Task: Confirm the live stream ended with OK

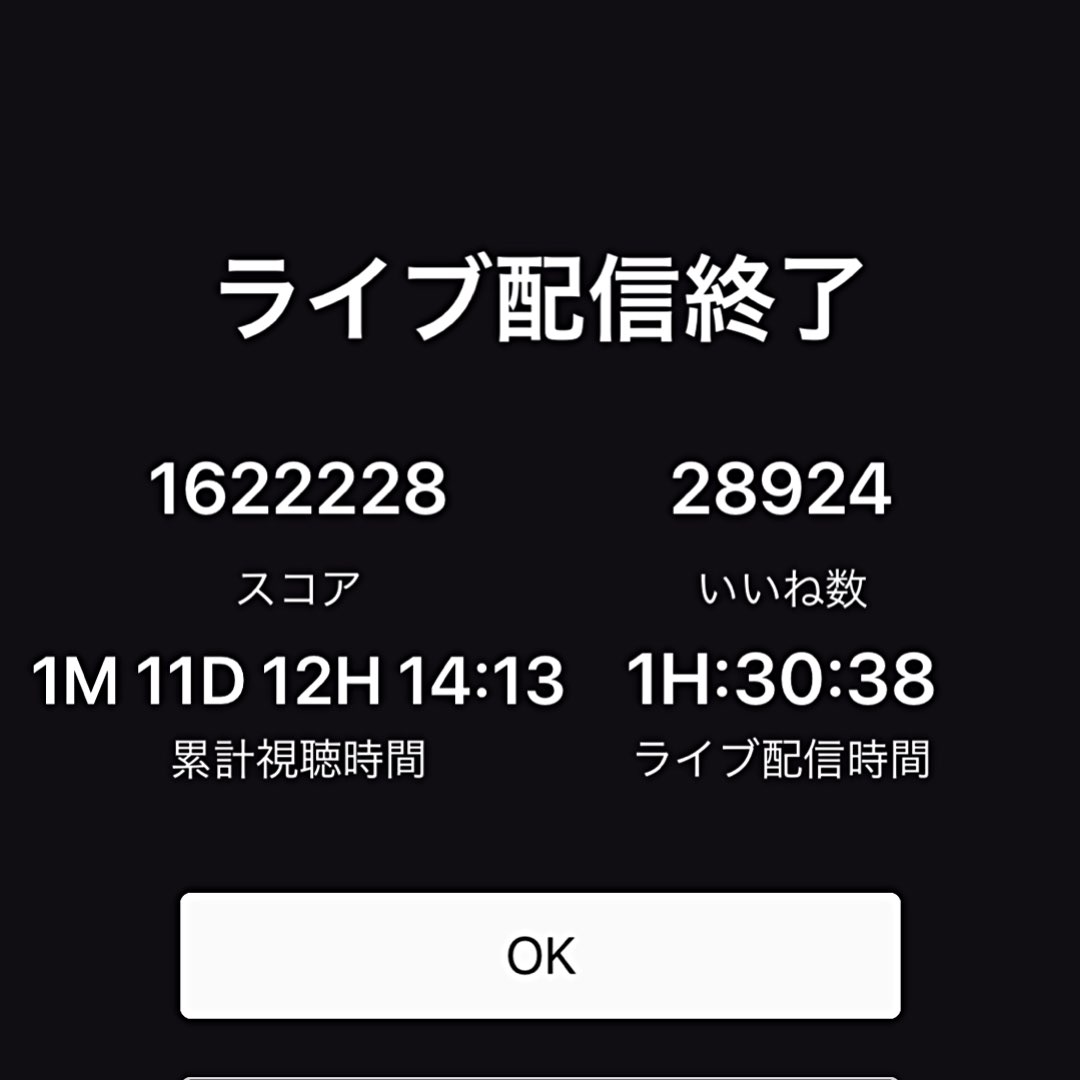Action: click(540, 955)
